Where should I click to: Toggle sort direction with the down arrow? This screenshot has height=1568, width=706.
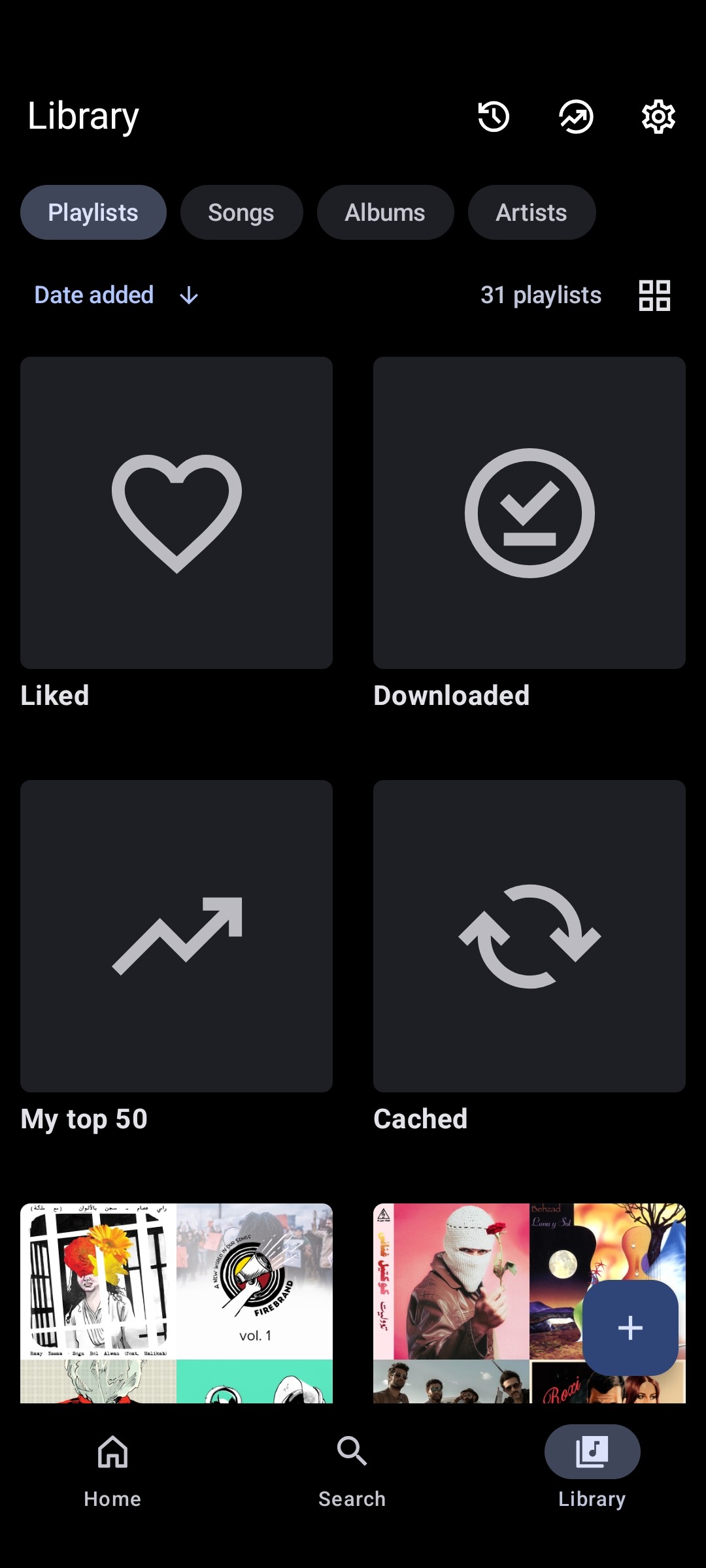[188, 295]
